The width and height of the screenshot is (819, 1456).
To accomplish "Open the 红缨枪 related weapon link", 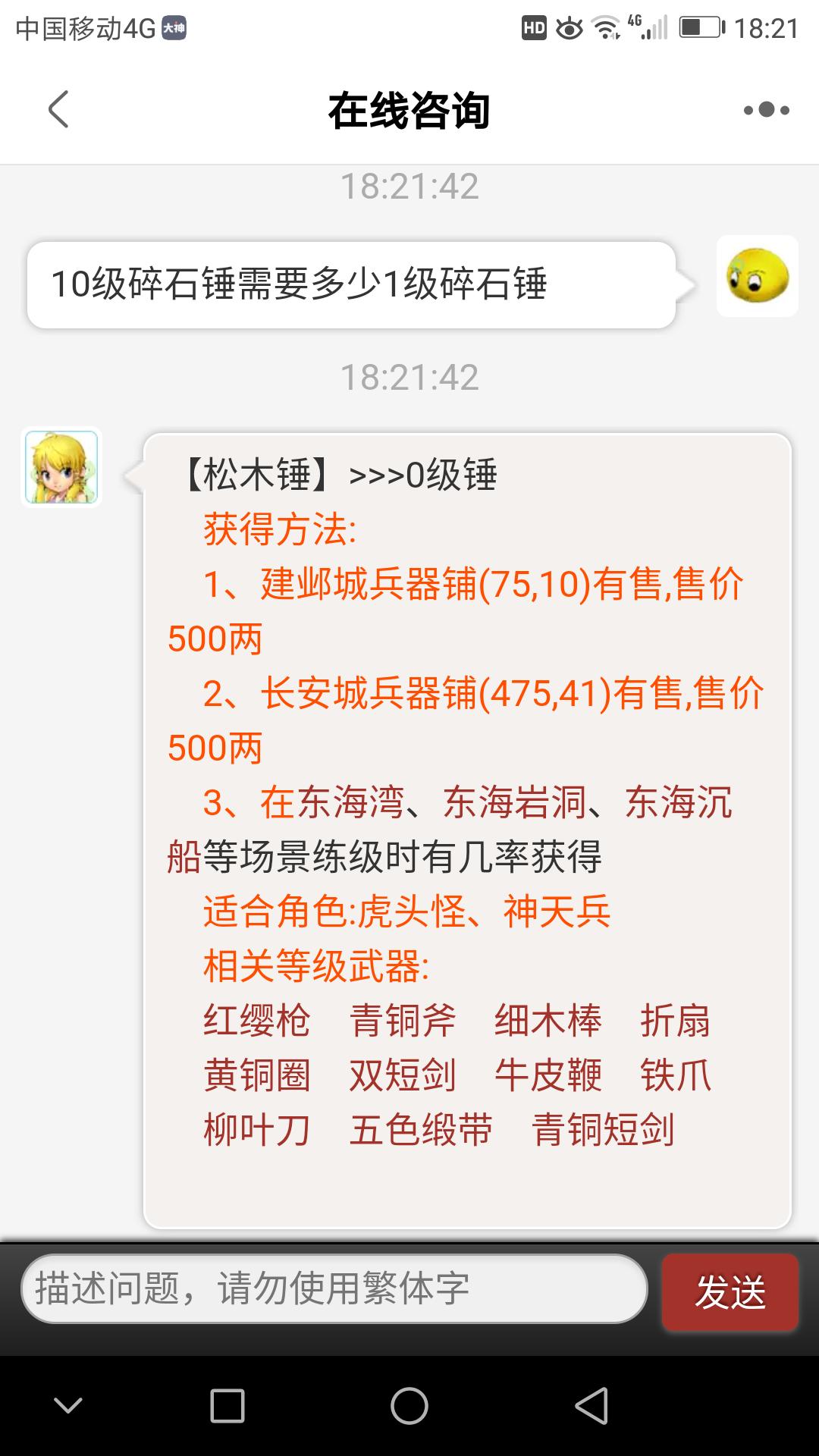I will point(256,1020).
